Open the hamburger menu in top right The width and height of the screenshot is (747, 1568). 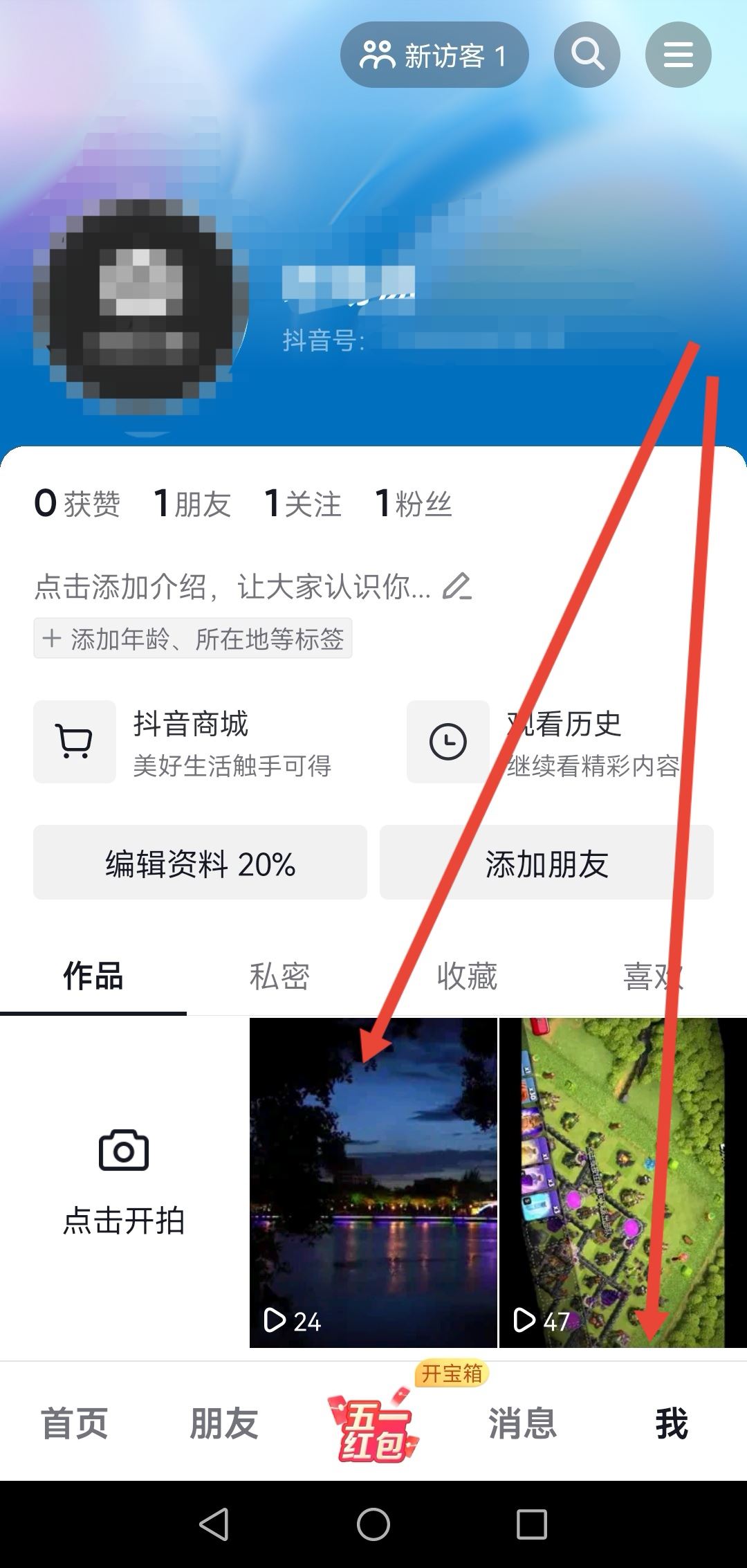click(x=679, y=54)
